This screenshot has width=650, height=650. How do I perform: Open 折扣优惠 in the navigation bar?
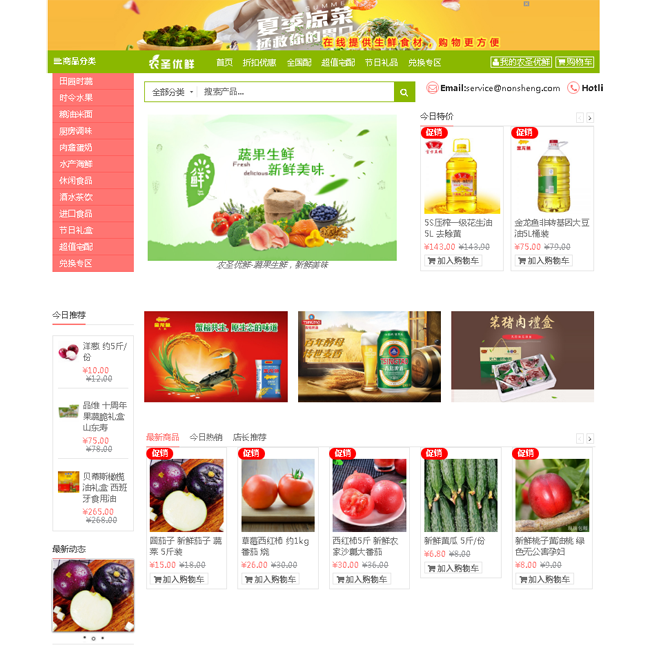point(259,62)
